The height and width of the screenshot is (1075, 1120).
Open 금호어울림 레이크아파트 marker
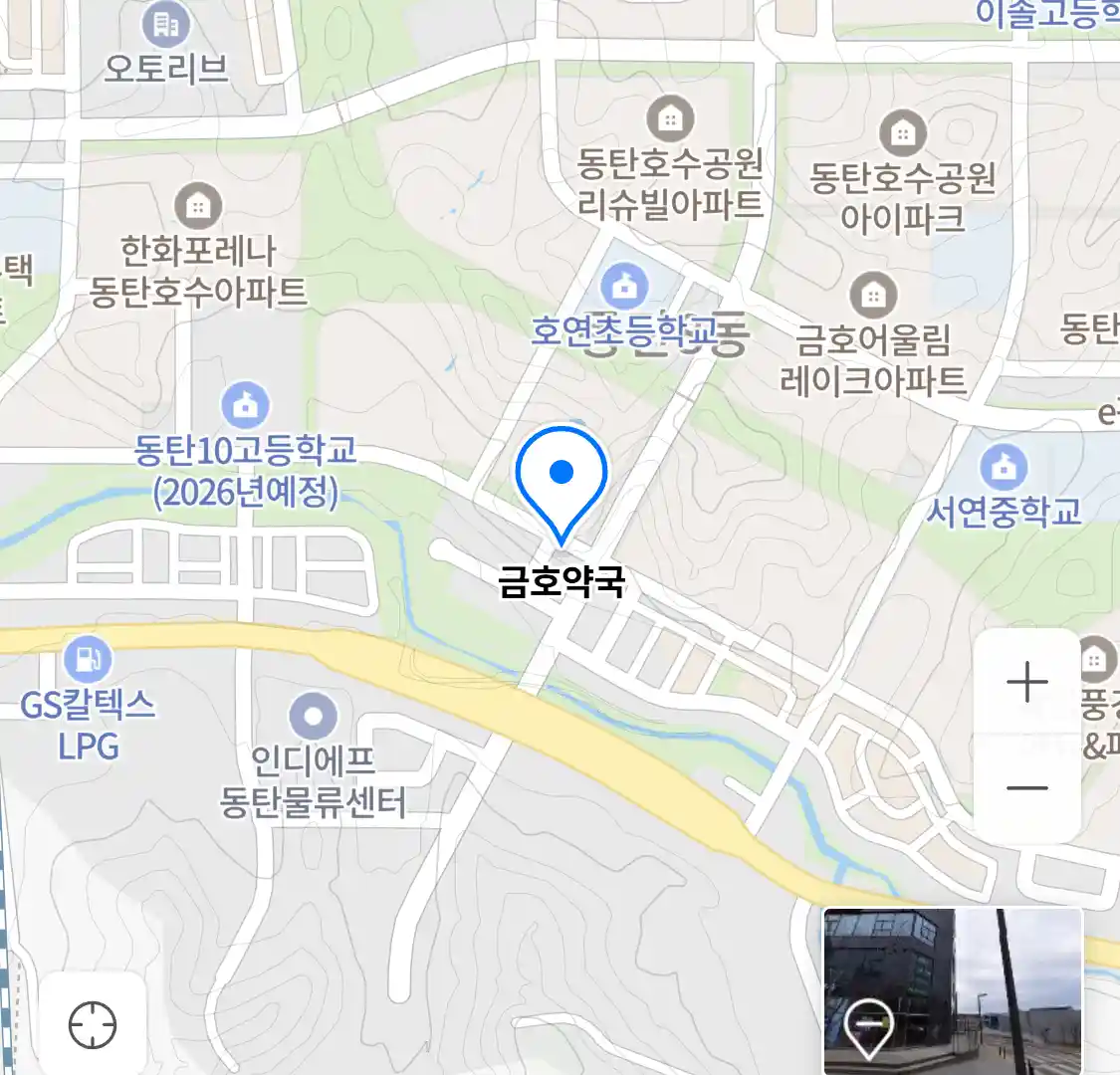pos(873,296)
